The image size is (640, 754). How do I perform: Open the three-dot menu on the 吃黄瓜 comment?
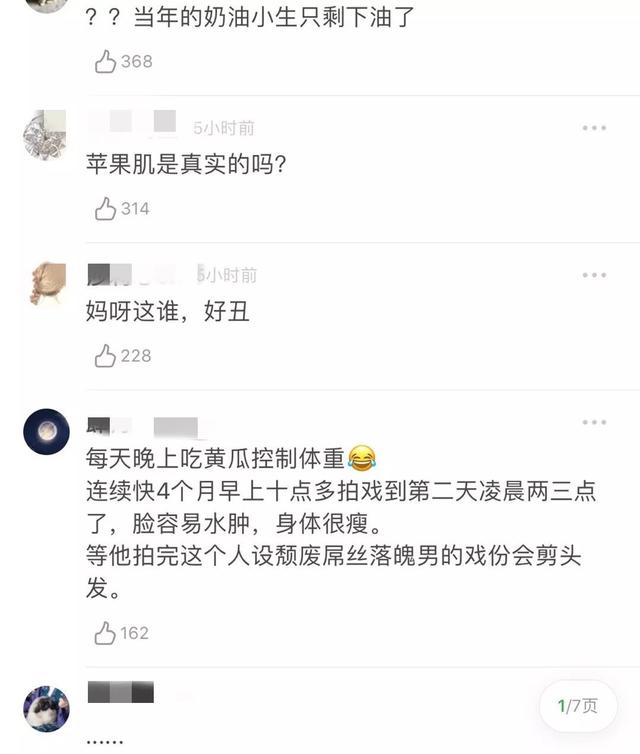[x=594, y=423]
